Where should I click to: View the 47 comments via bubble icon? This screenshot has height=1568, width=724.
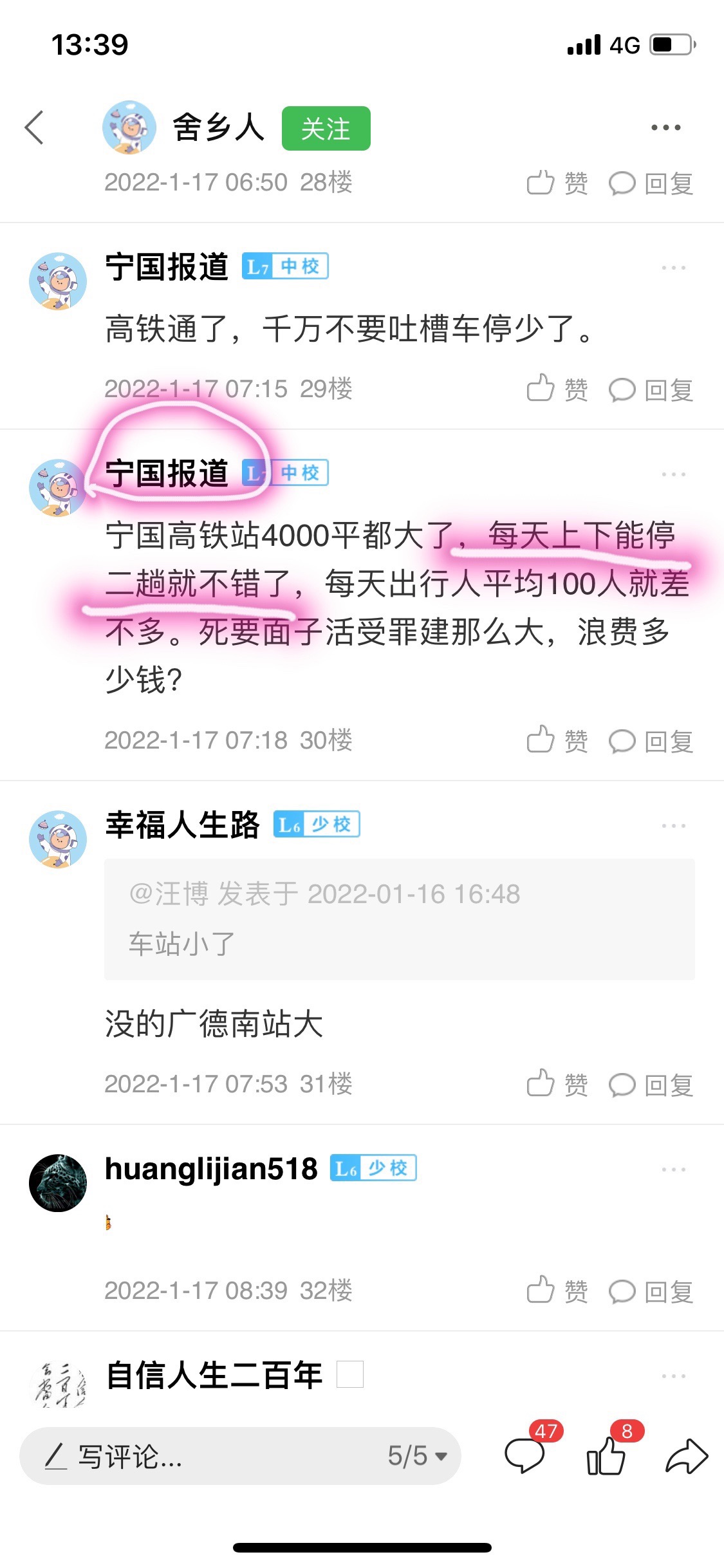pos(524,1455)
